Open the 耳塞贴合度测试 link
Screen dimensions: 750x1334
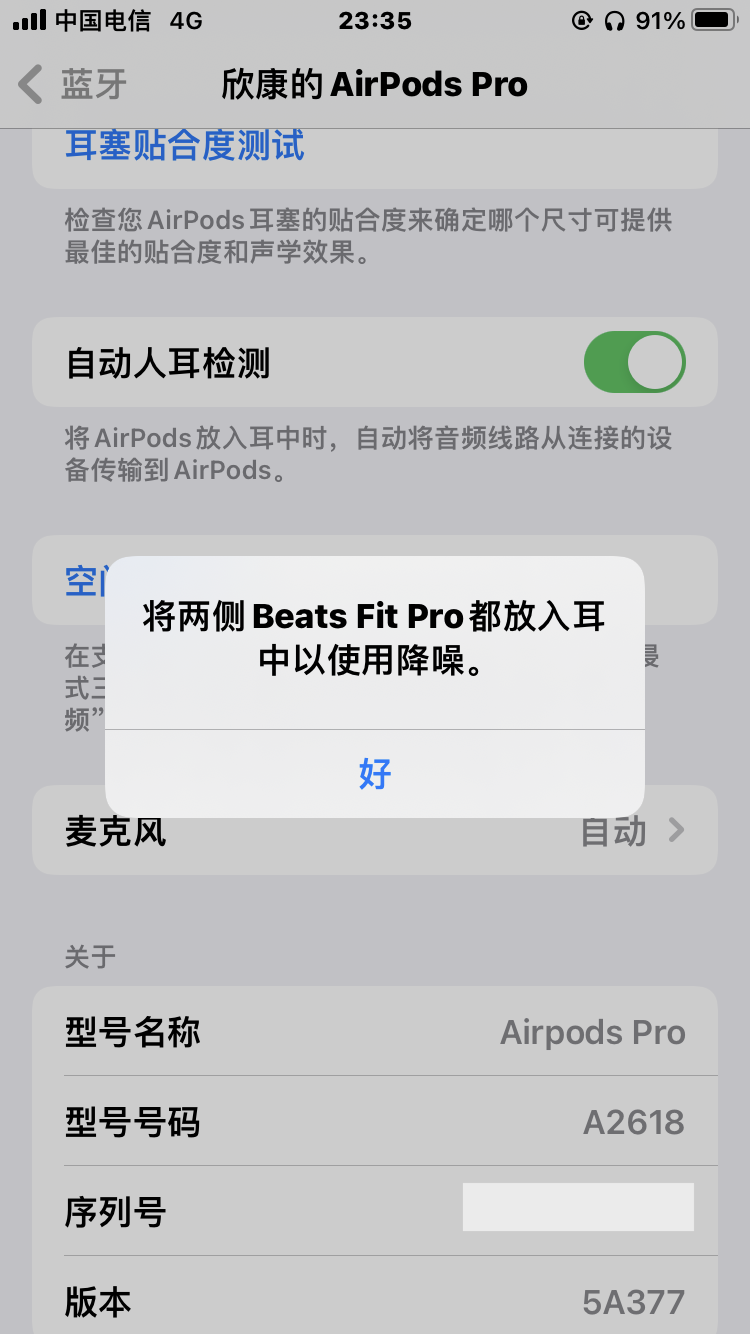tap(185, 146)
